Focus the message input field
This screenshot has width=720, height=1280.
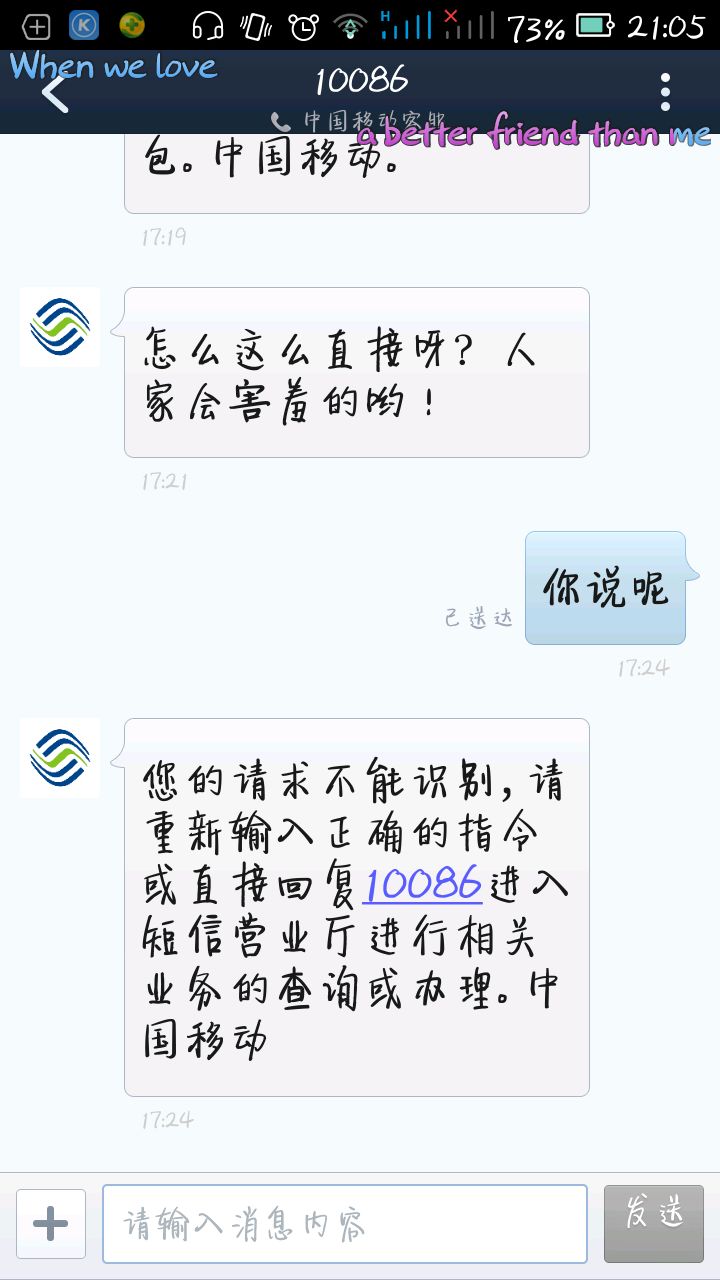point(344,1223)
